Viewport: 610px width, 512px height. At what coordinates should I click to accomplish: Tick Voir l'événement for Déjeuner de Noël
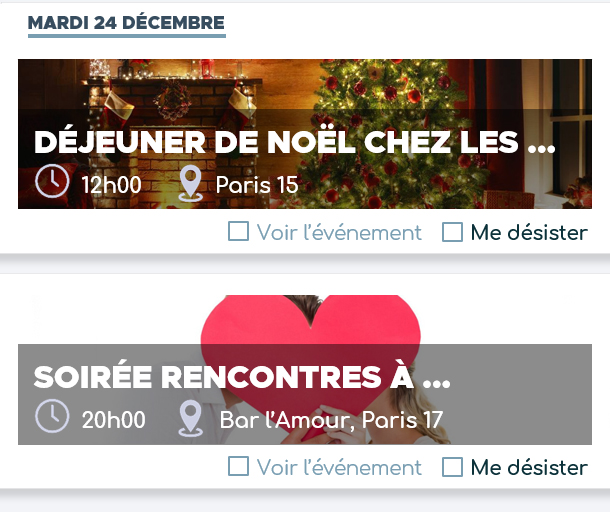tap(239, 232)
